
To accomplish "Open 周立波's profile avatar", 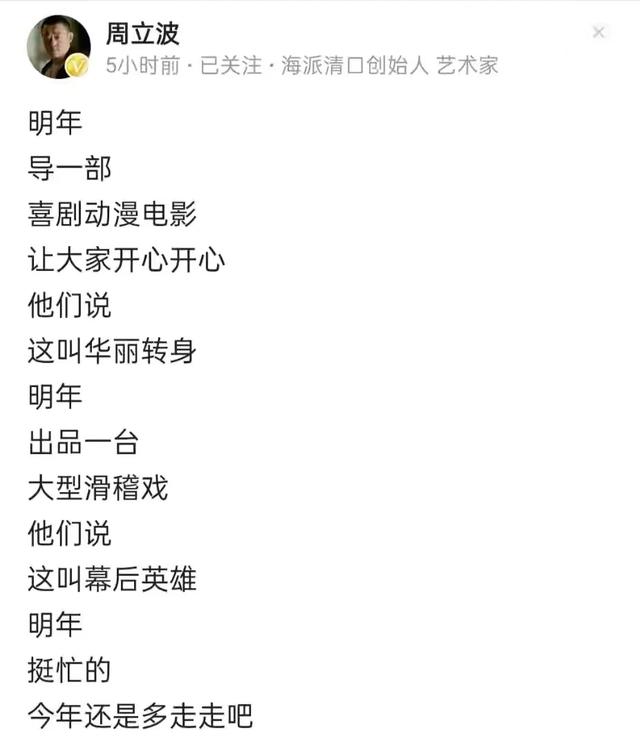I will (58, 47).
